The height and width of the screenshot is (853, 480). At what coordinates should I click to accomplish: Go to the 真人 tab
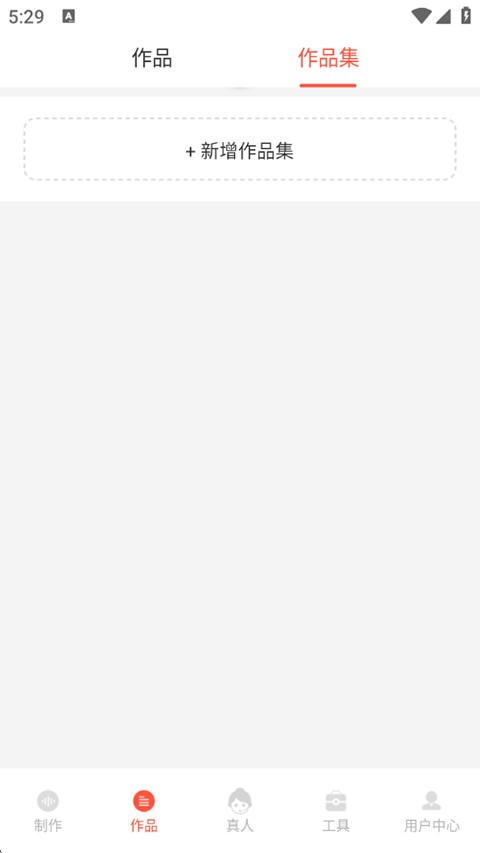[x=240, y=811]
